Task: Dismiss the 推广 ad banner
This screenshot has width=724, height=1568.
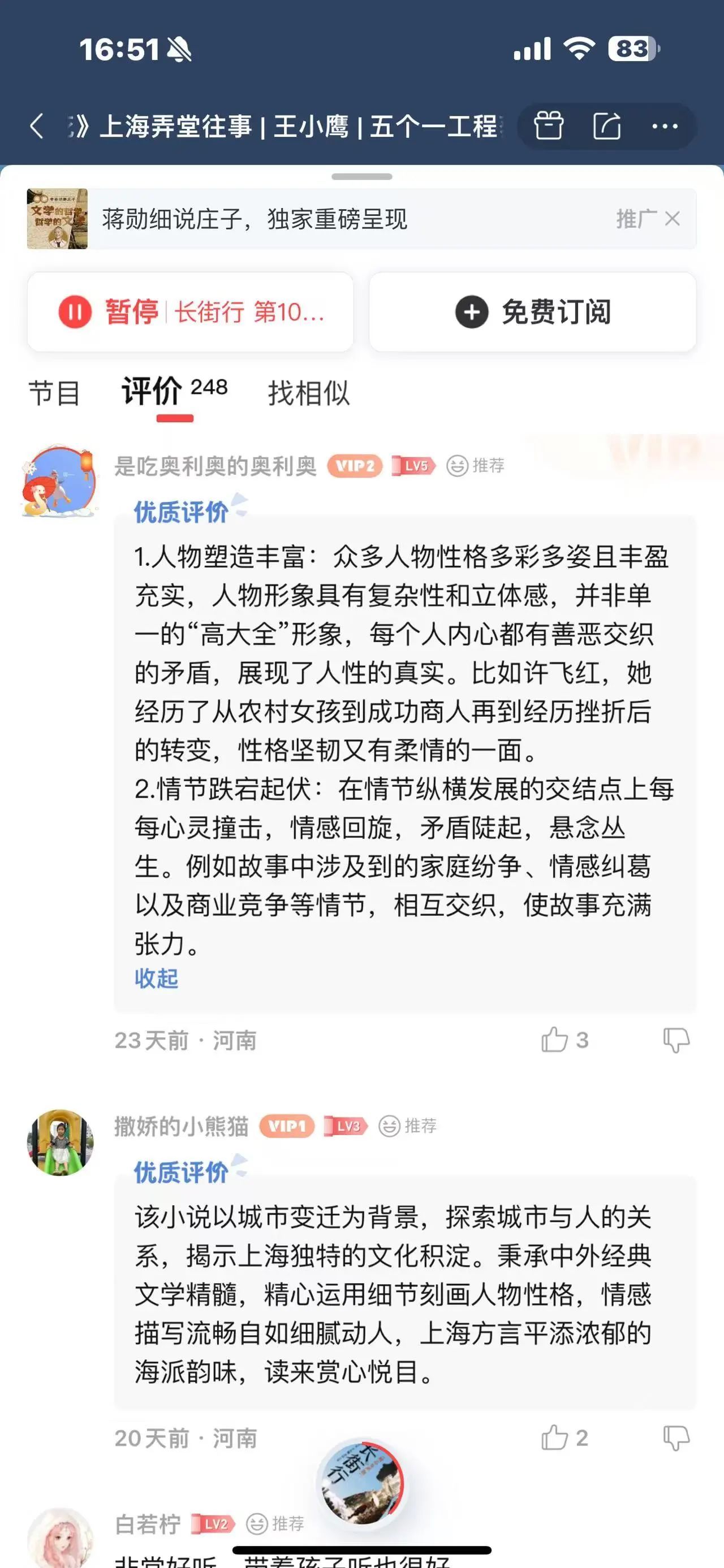Action: (x=672, y=219)
